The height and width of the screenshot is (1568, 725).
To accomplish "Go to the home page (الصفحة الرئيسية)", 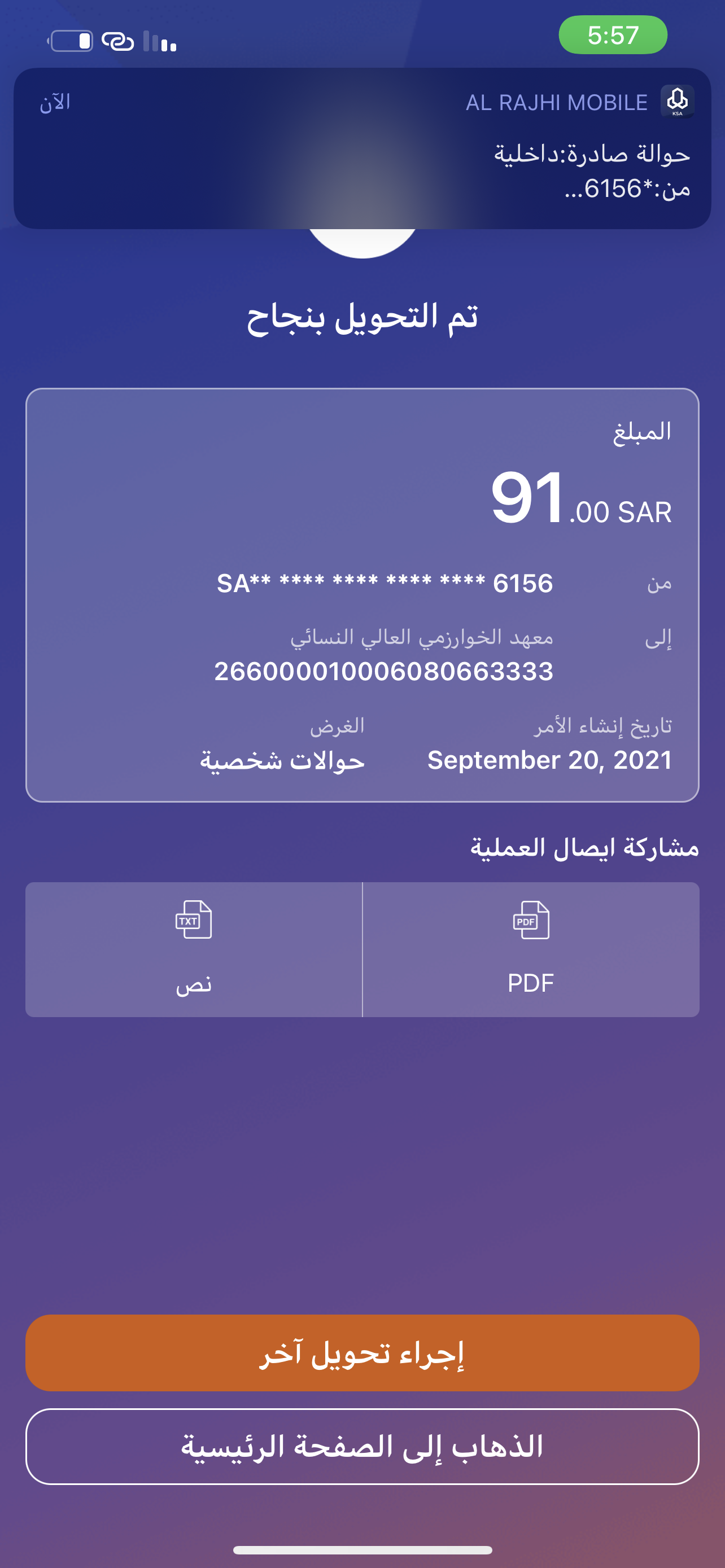I will click(x=362, y=1446).
